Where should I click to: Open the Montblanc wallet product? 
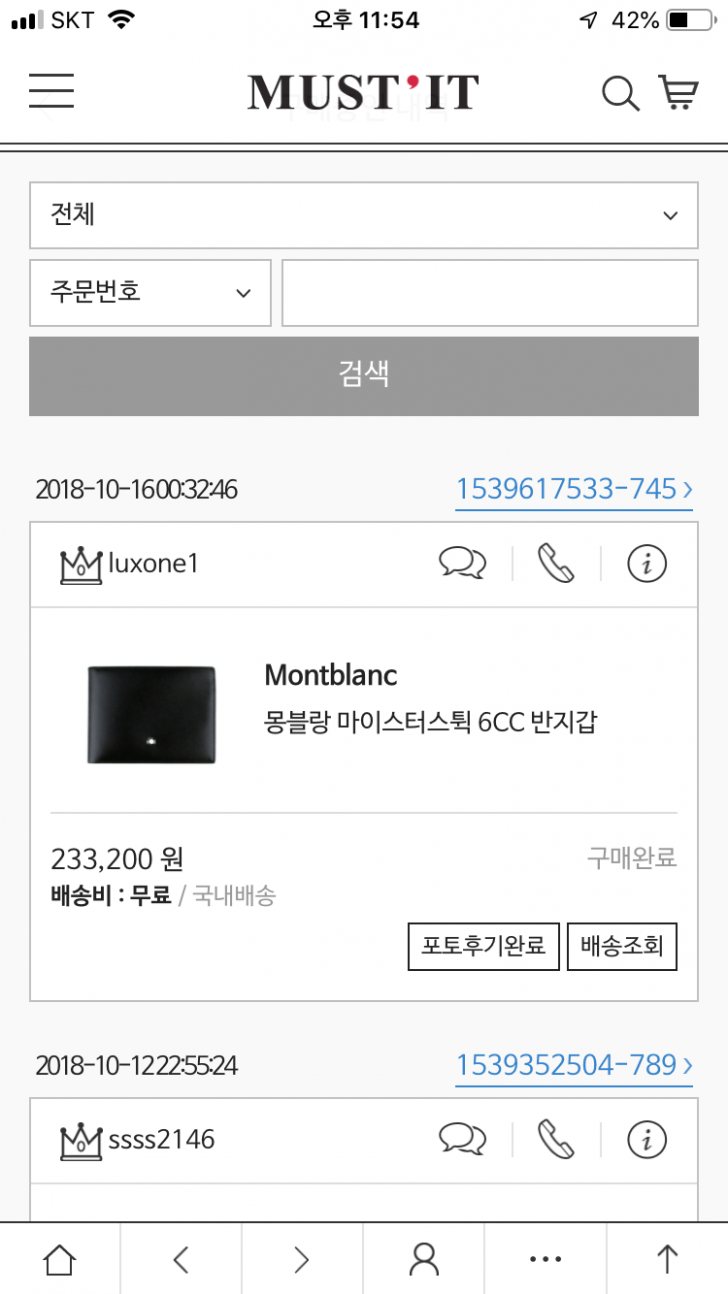430,699
